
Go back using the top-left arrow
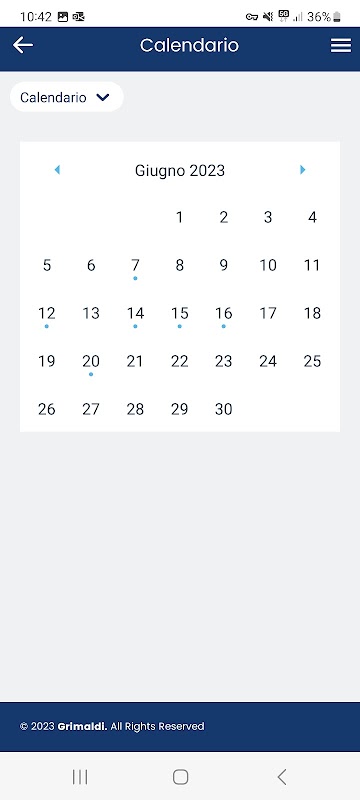(23, 45)
